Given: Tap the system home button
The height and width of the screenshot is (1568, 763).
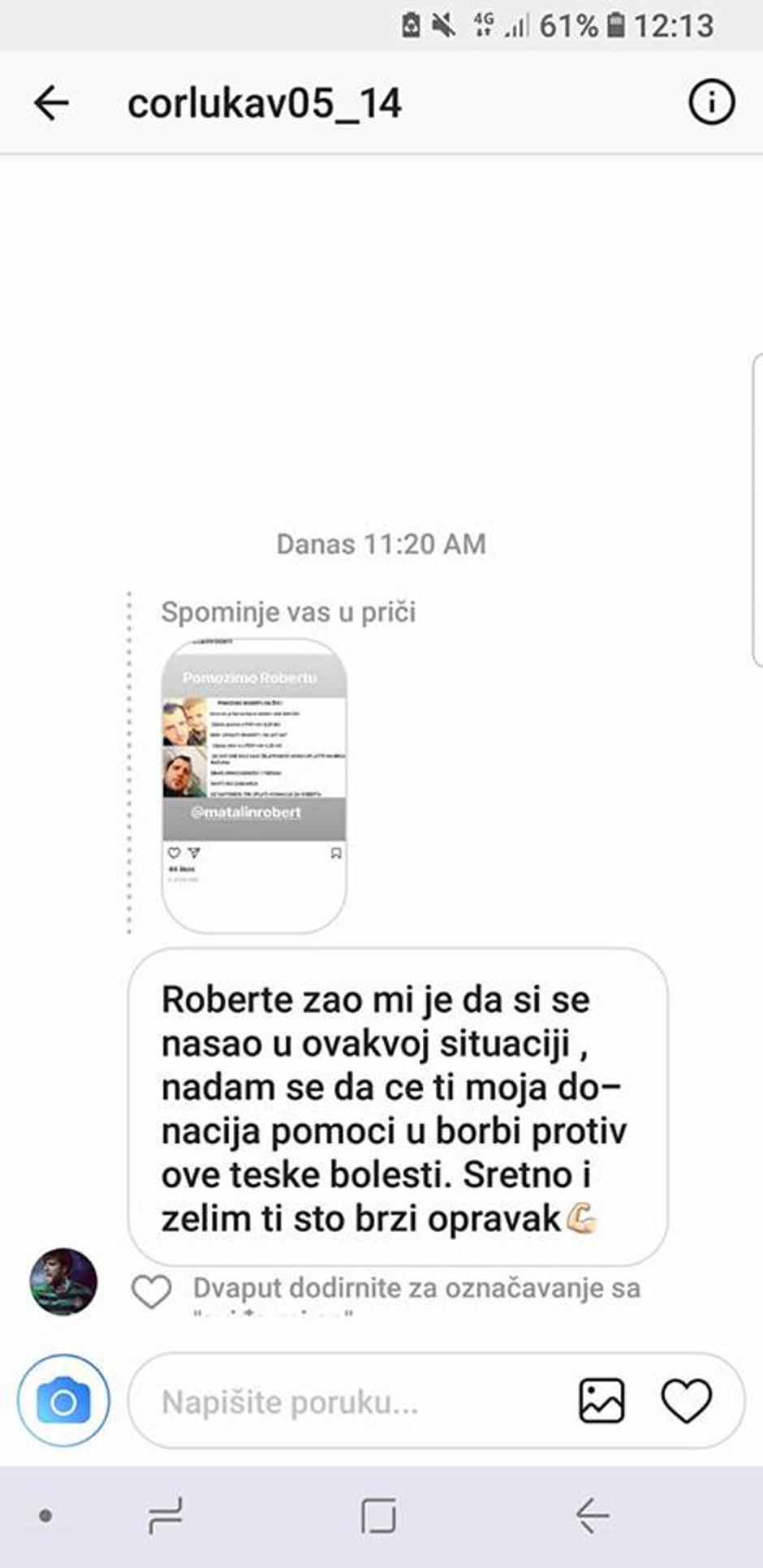Looking at the screenshot, I should 378,1515.
